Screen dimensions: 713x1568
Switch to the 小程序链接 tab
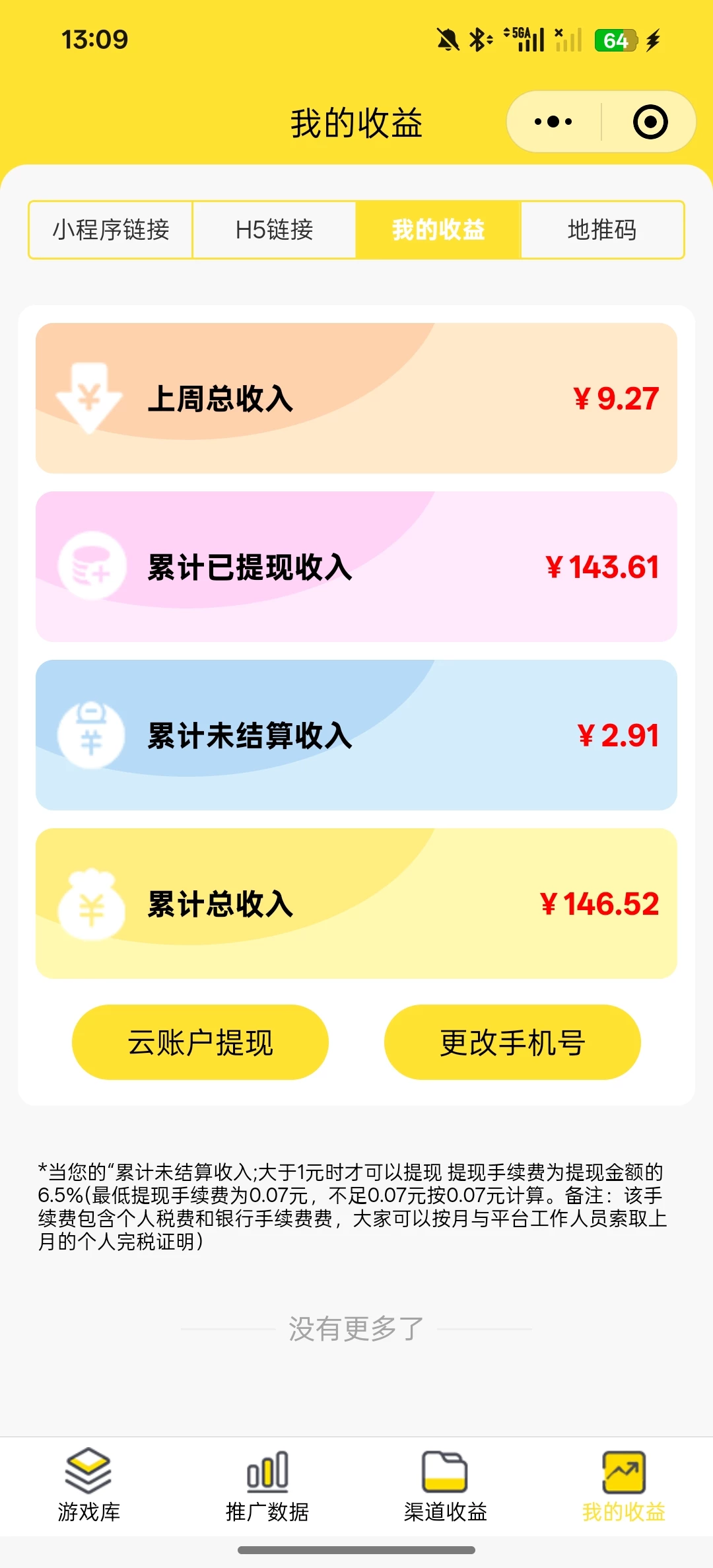(111, 230)
